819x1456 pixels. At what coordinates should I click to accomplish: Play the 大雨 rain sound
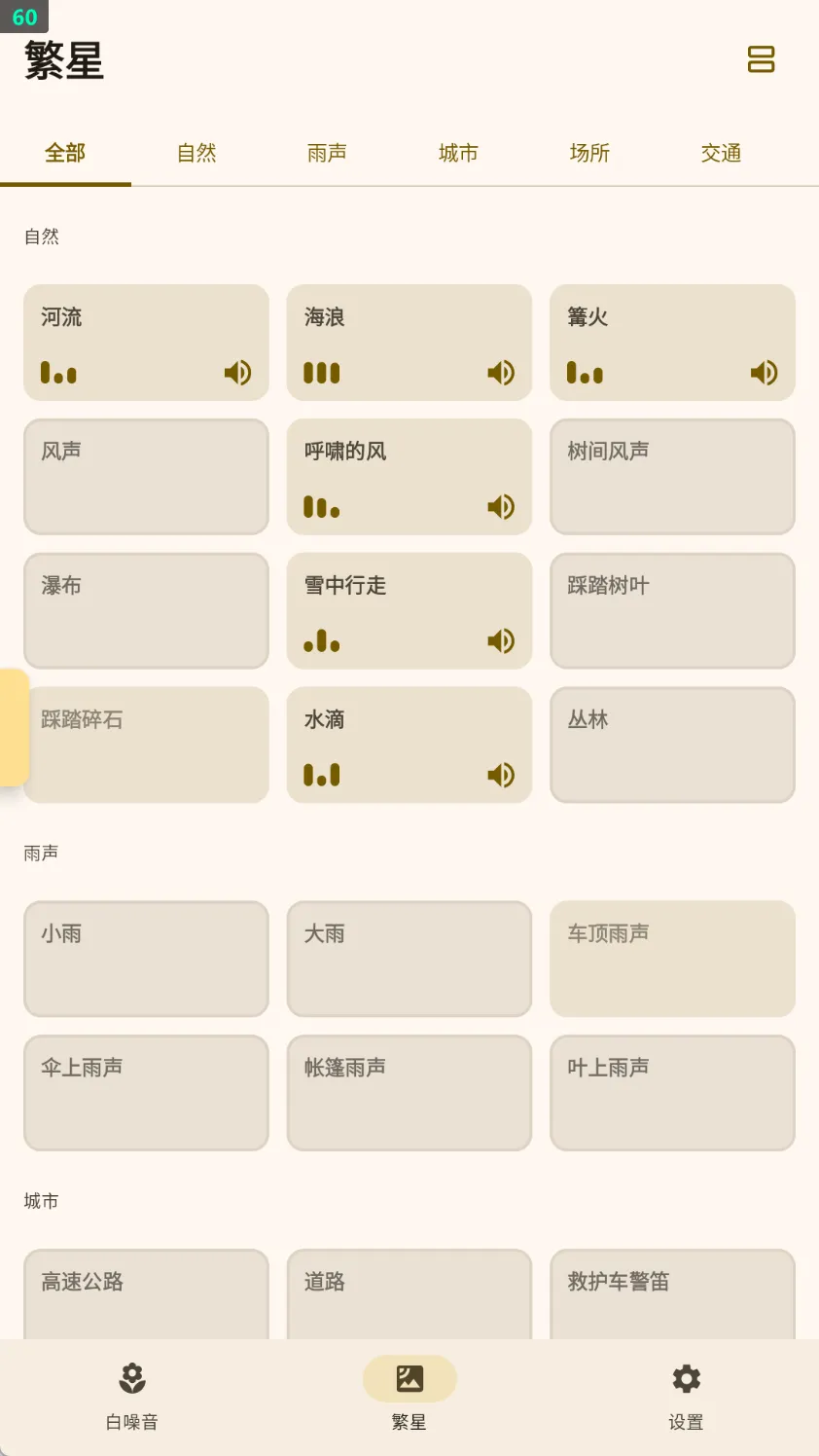click(x=409, y=959)
